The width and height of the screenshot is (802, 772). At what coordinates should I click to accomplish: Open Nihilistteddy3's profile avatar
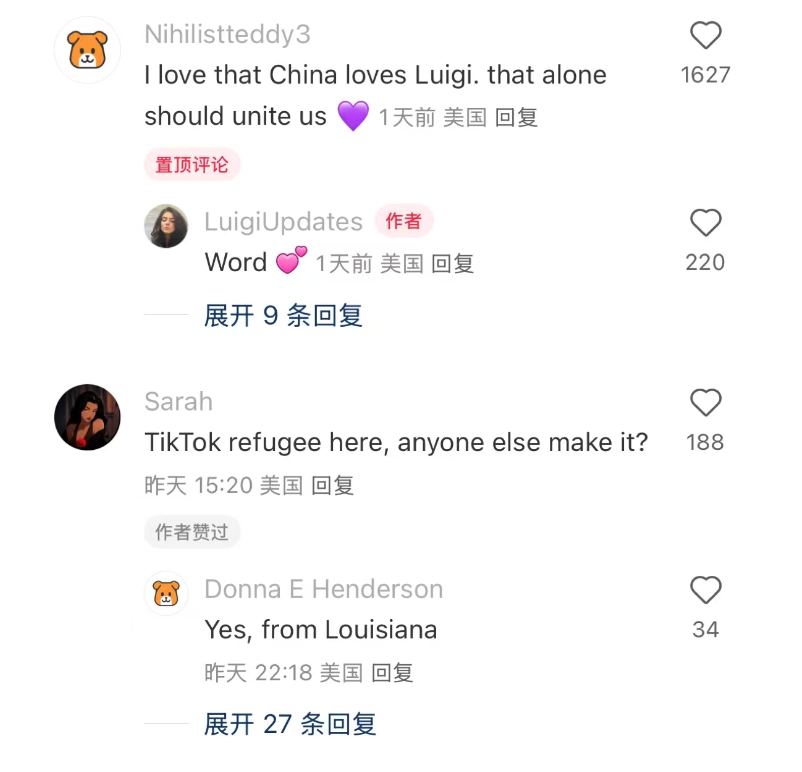(87, 50)
